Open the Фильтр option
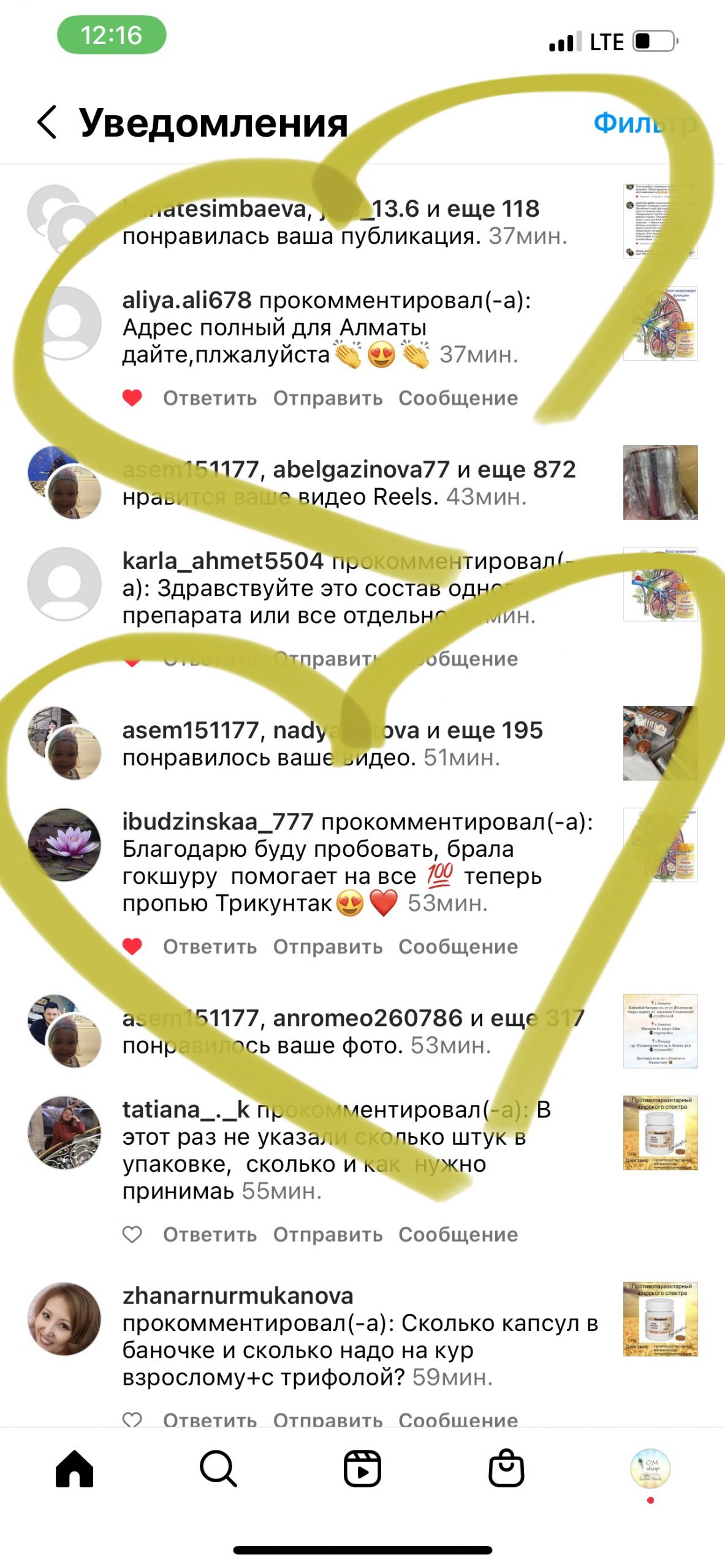725x1568 pixels. [x=644, y=123]
